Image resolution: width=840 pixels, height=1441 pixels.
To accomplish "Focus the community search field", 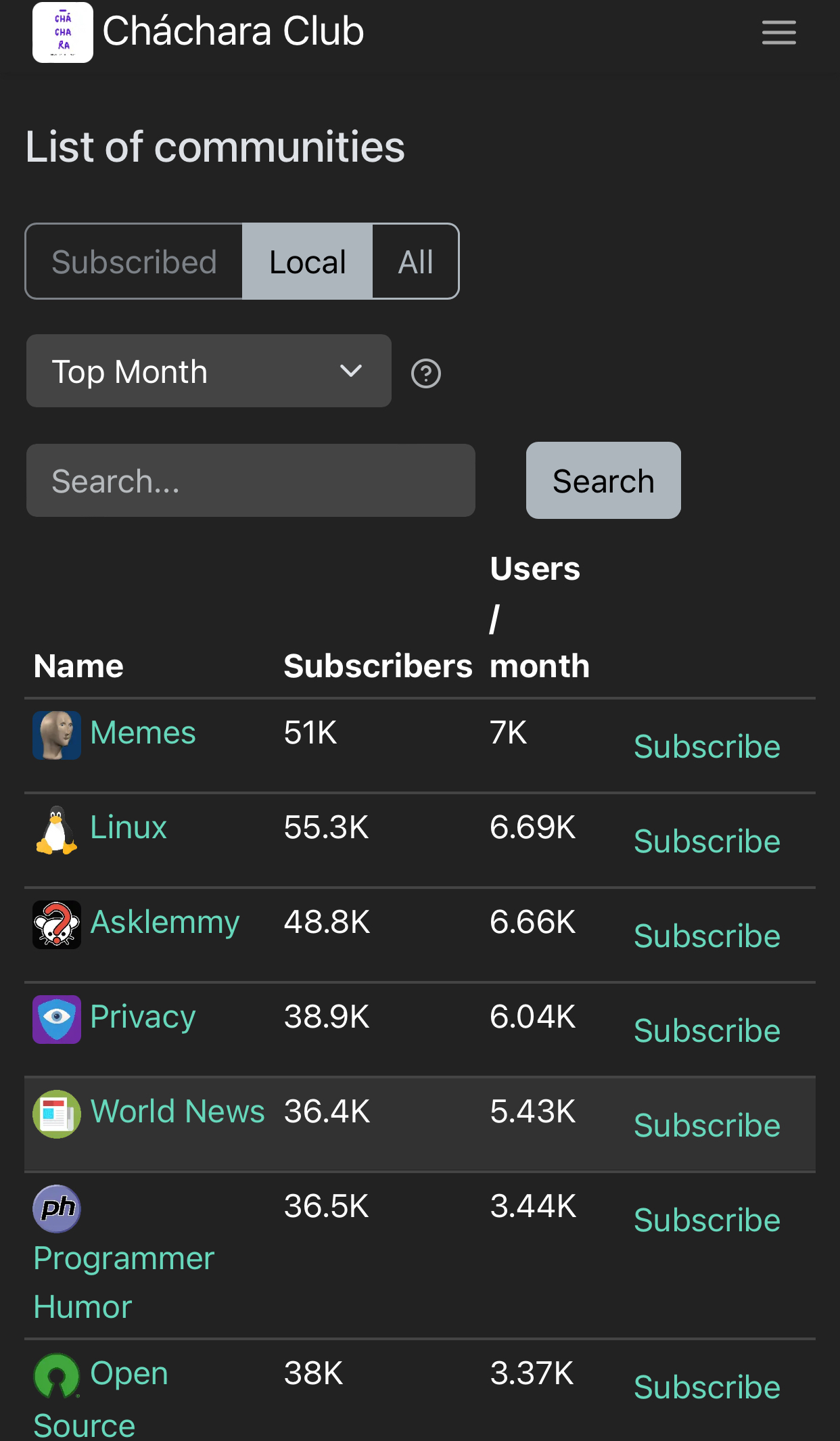I will tap(251, 481).
